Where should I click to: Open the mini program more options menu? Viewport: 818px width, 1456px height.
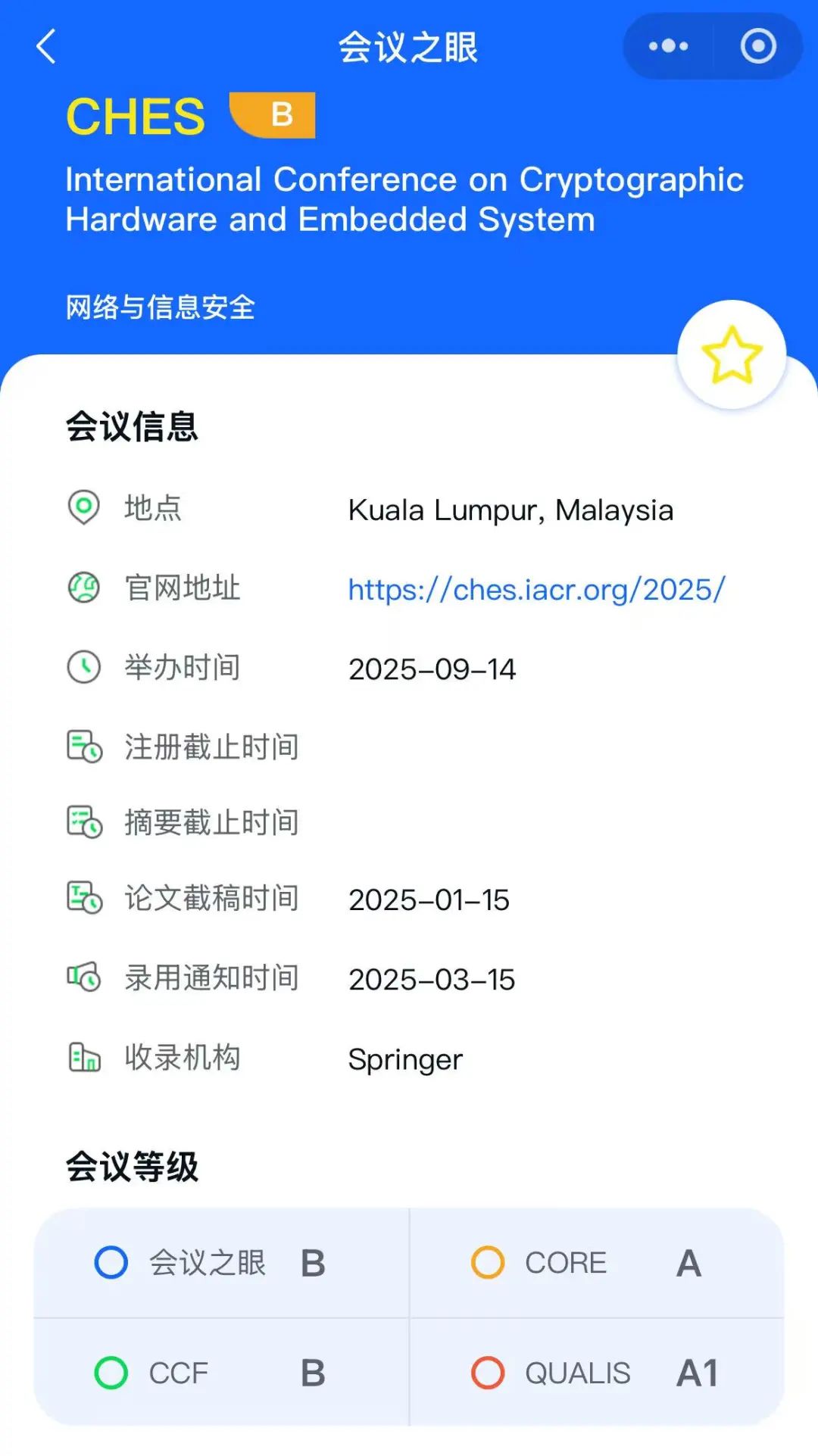pos(668,47)
